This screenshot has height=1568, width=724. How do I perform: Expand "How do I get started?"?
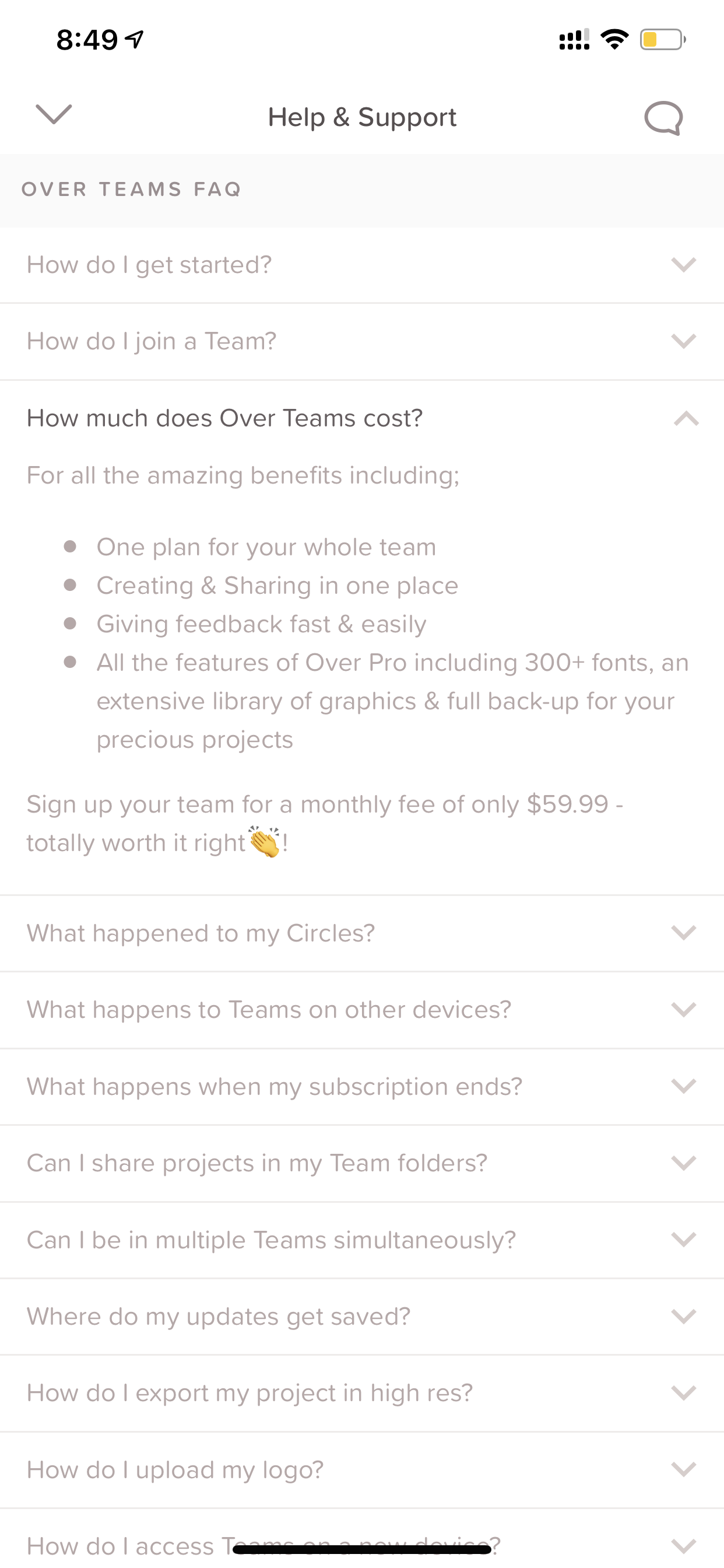pyautogui.click(x=362, y=265)
